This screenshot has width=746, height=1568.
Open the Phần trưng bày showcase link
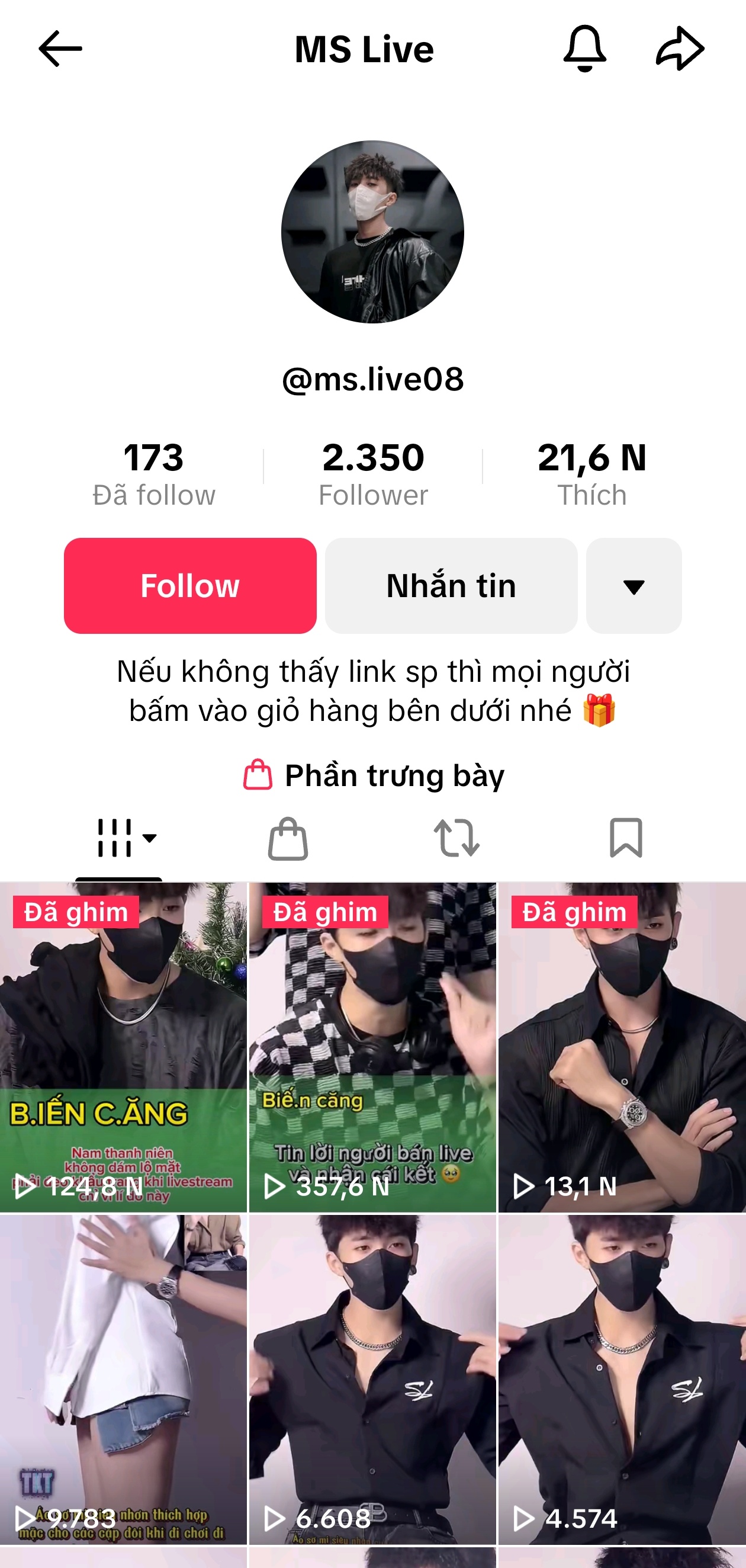click(x=374, y=775)
